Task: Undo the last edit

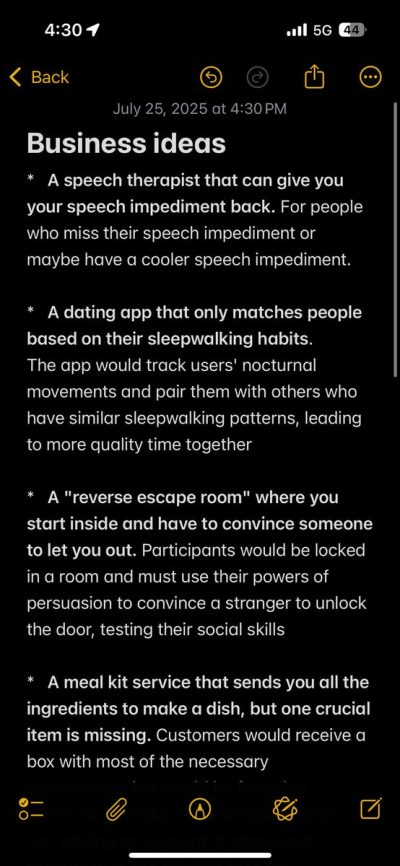Action: [x=210, y=78]
